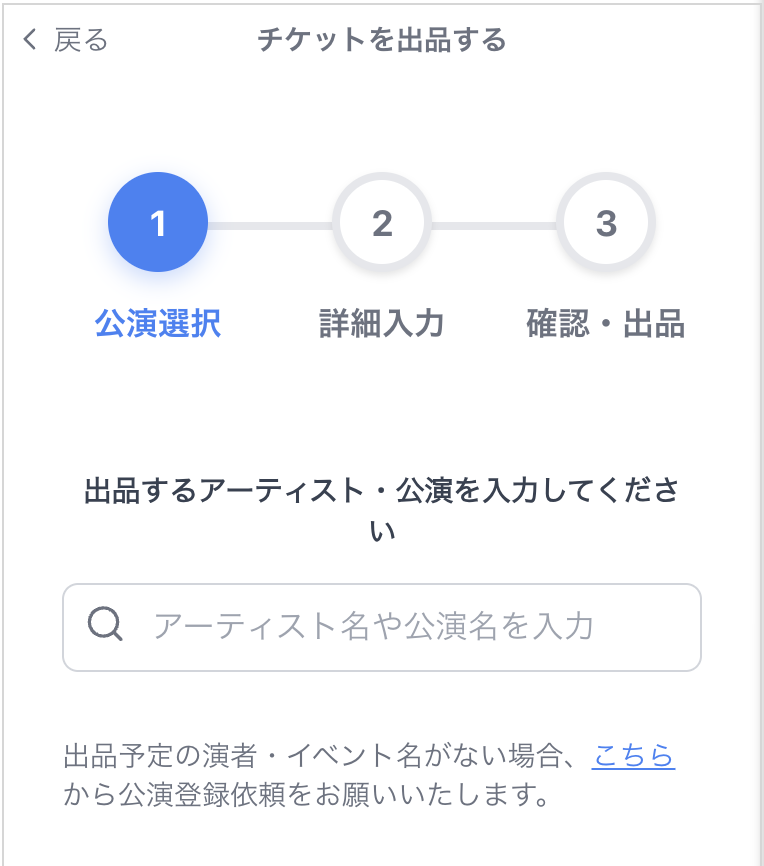Click the instruction text about entering an artist
The image size is (764, 866).
tap(381, 505)
